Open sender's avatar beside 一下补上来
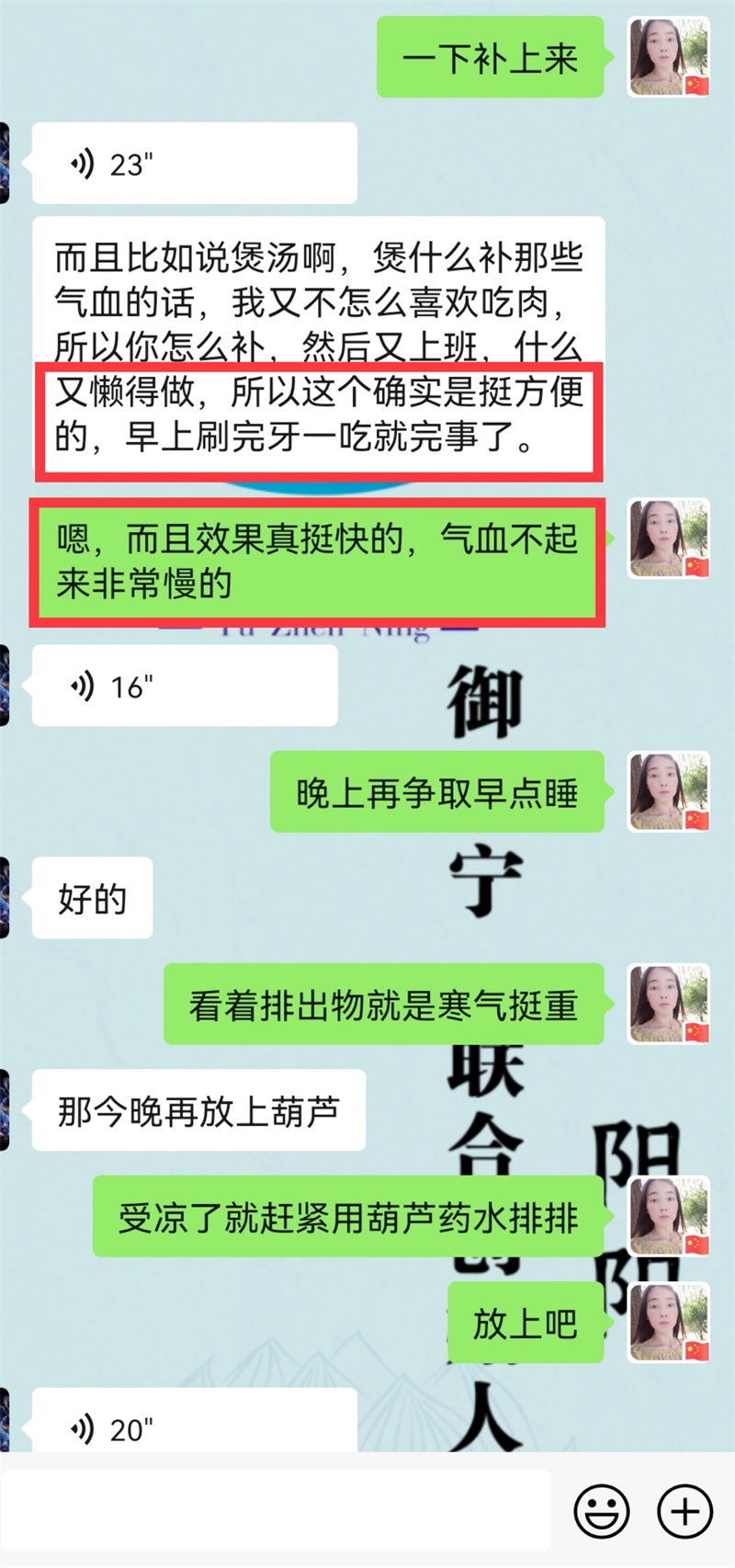 669,57
